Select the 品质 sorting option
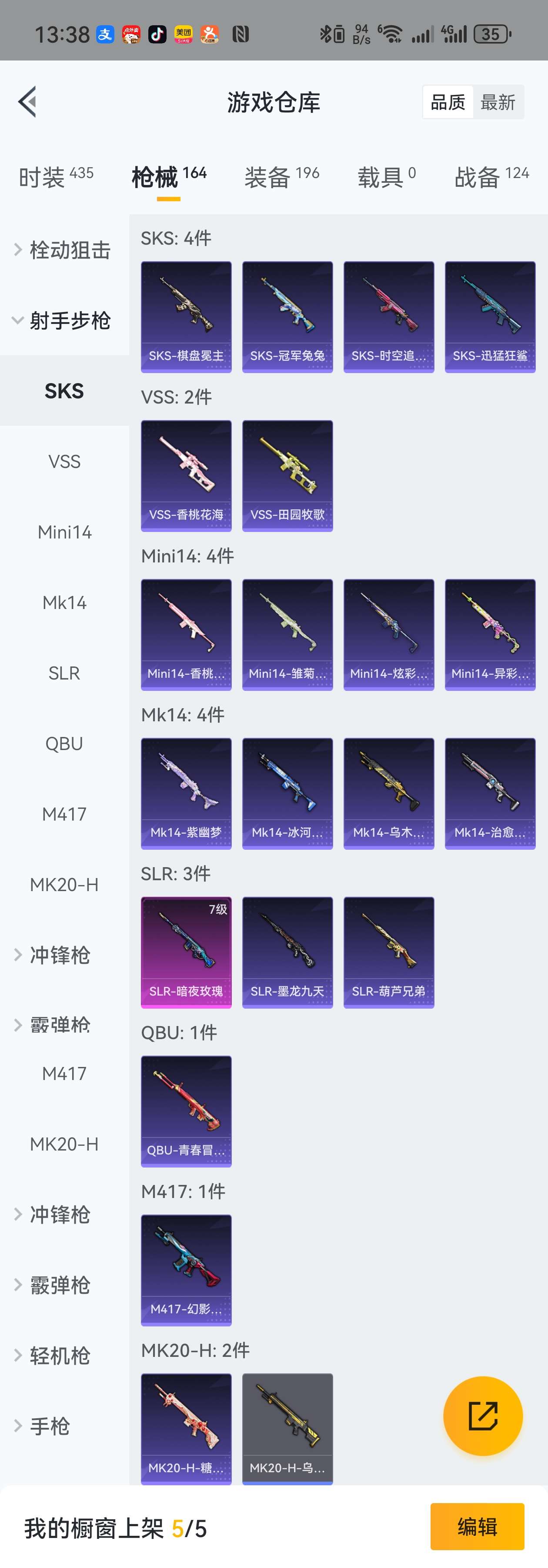 point(448,102)
